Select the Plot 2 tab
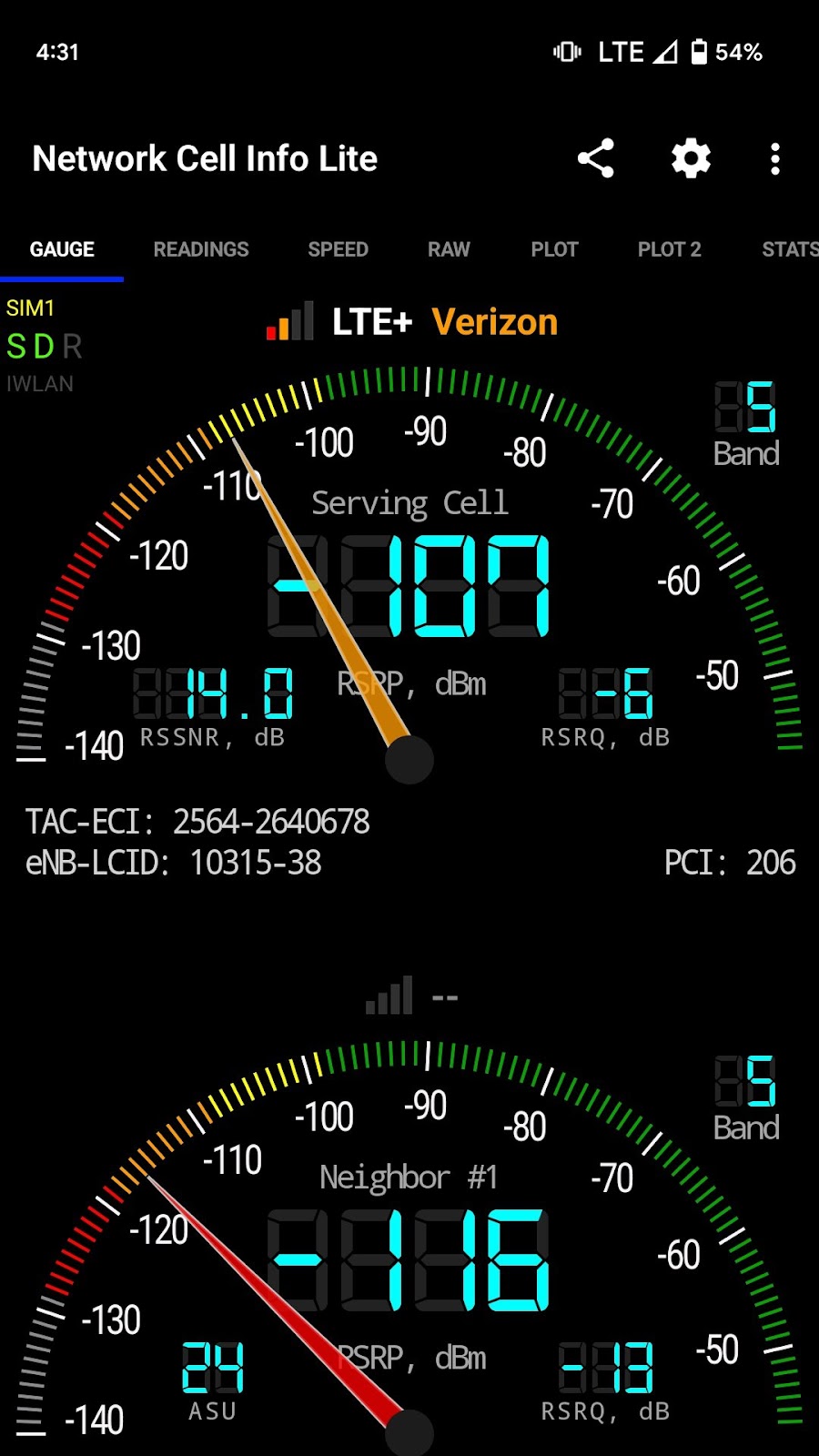819x1456 pixels. (x=669, y=249)
